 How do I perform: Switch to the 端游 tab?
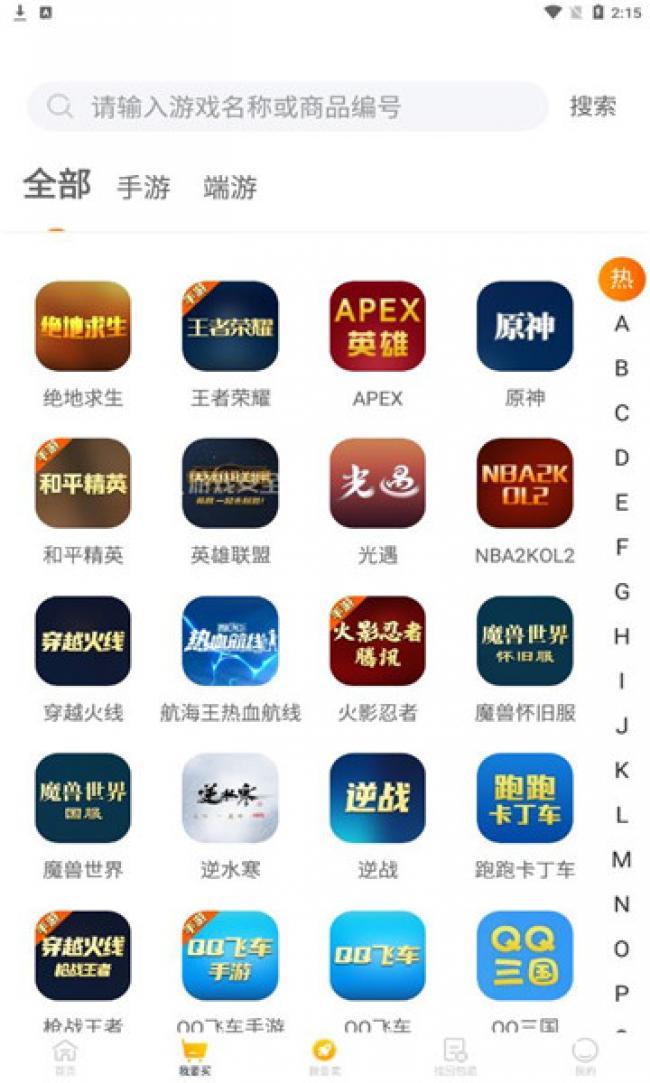(230, 187)
